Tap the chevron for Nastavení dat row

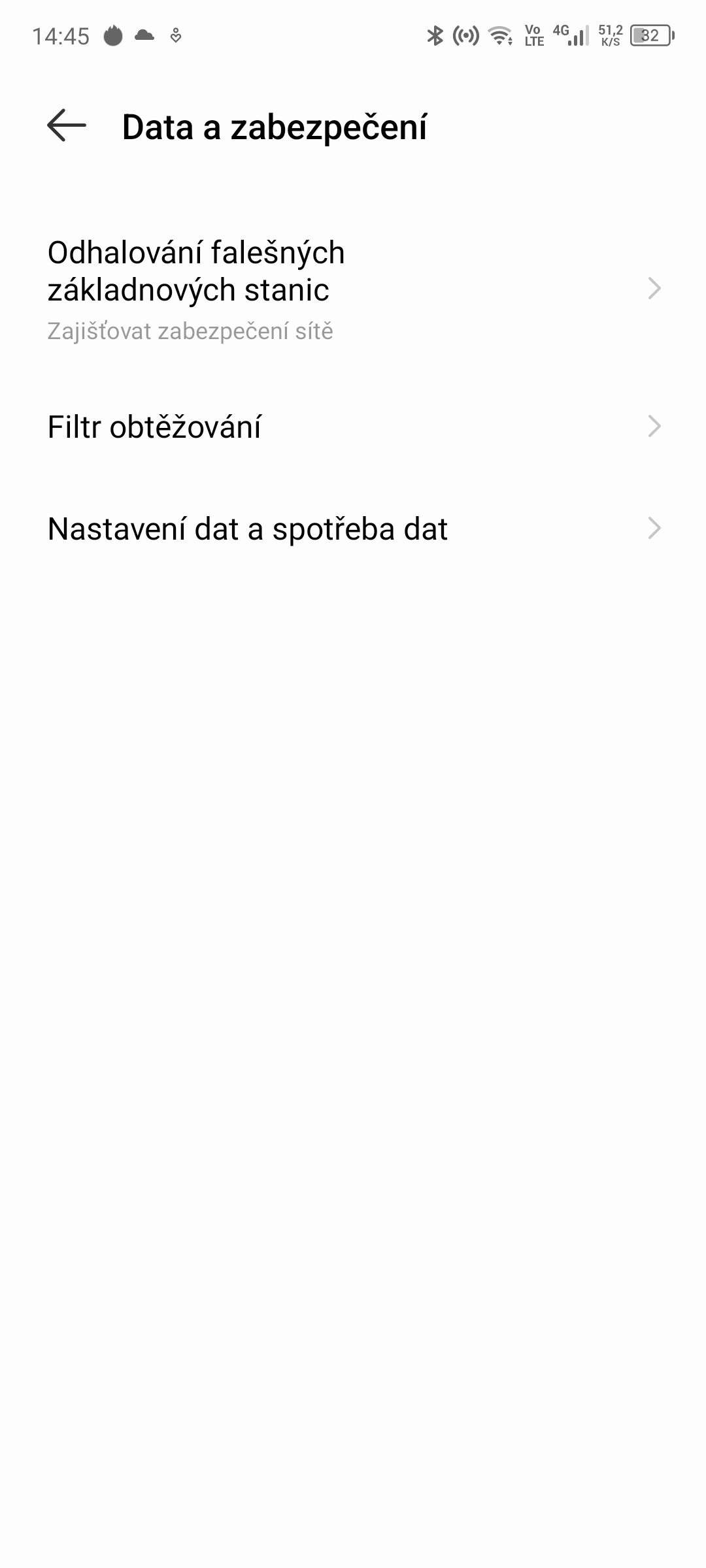click(x=656, y=529)
